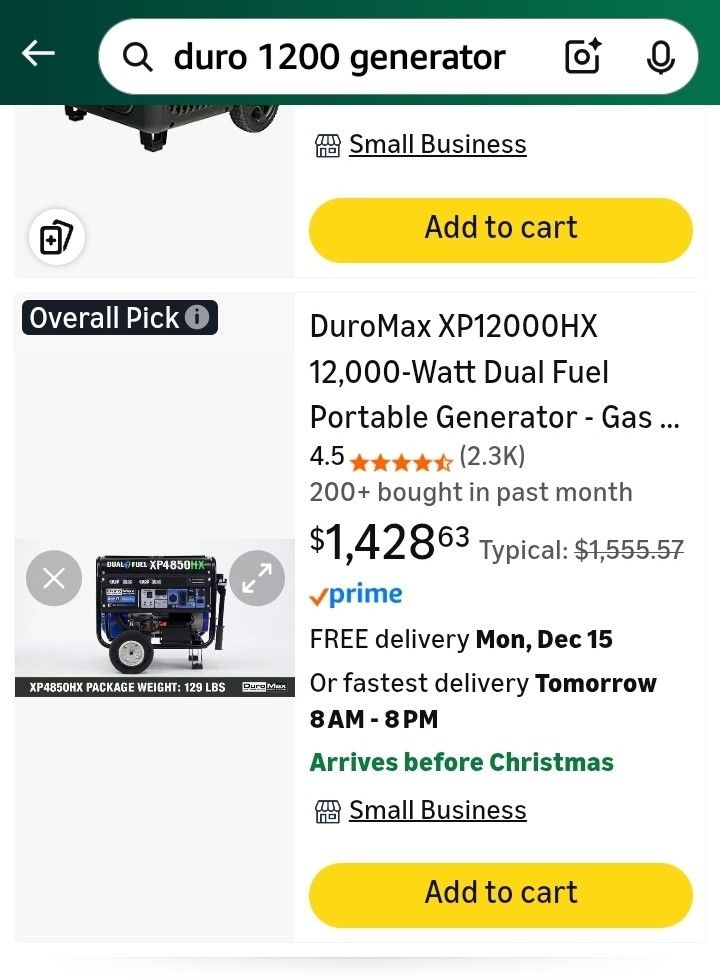The image size is (720, 979).
Task: Select the XP4850HX generator thumbnail
Action: tap(155, 615)
